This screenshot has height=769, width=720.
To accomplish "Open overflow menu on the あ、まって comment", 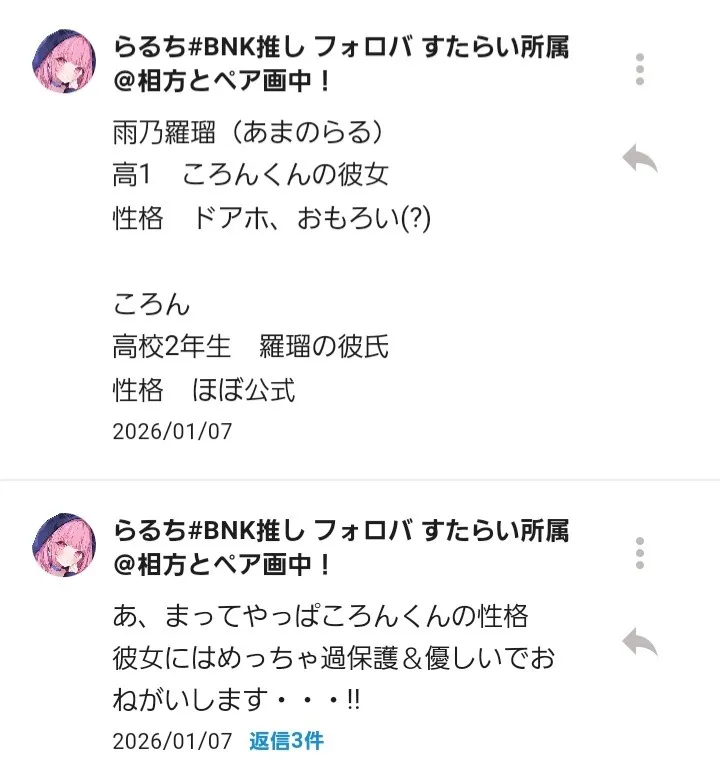I will click(x=640, y=553).
